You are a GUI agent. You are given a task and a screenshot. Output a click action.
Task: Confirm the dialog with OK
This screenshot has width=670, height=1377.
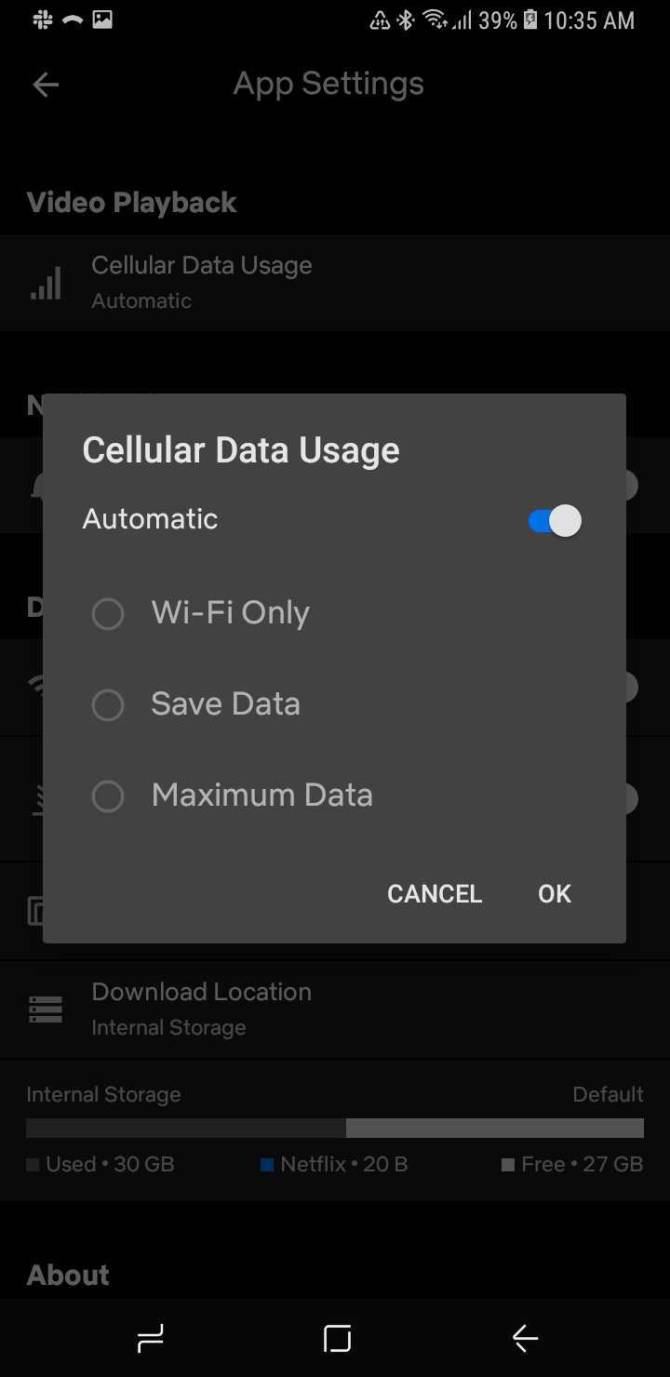[554, 893]
